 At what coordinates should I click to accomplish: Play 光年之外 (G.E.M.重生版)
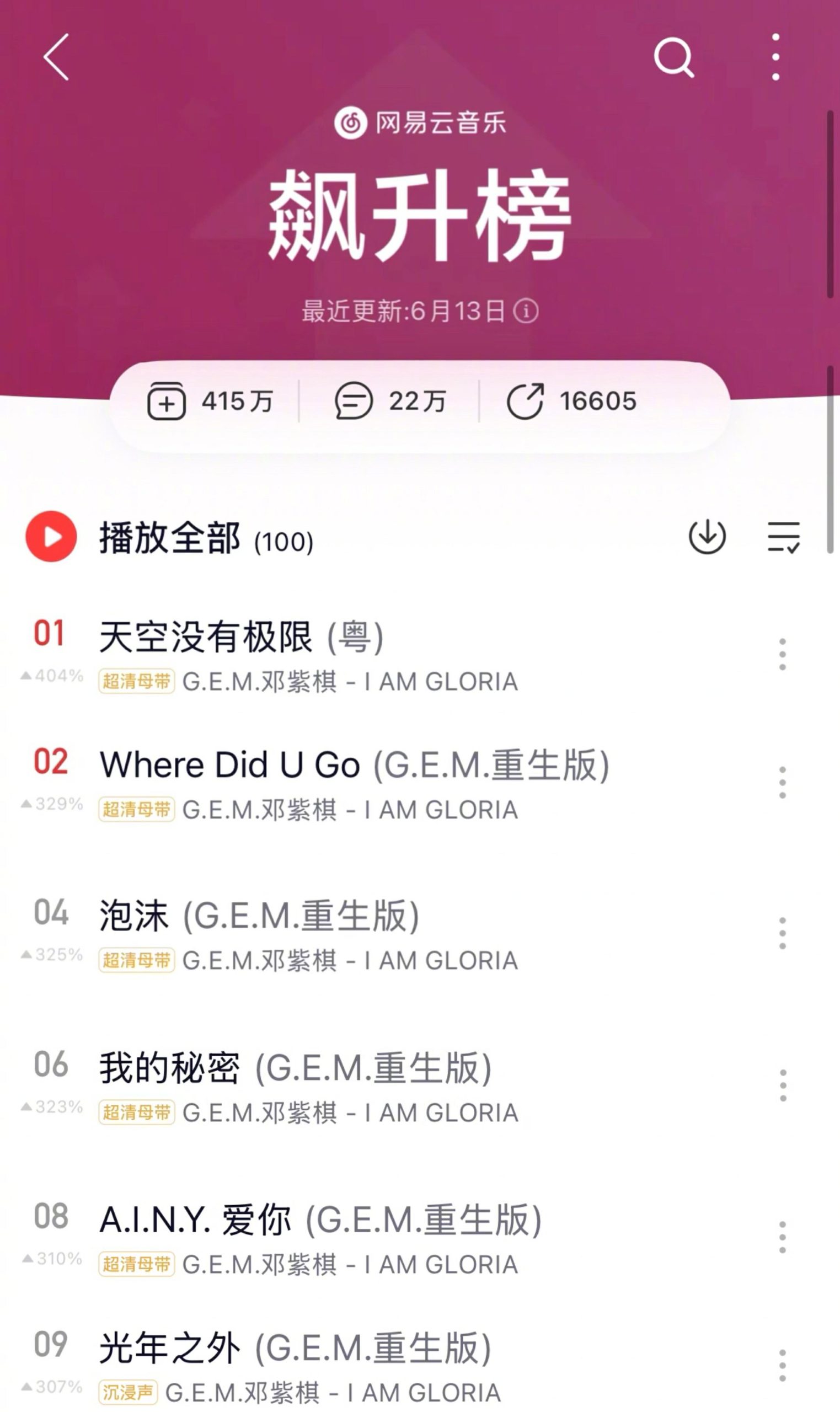click(396, 1366)
